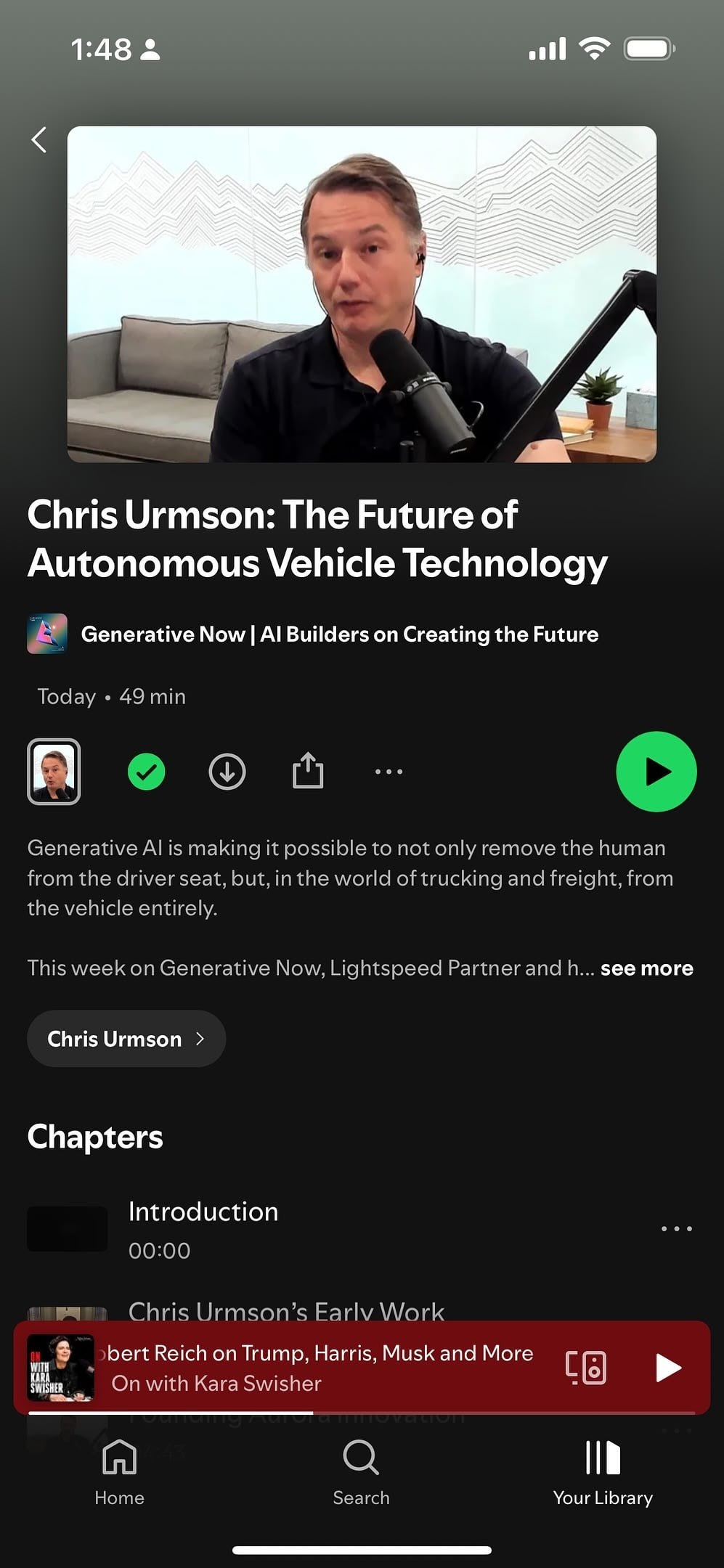Share this episode
Screen dimensions: 724x1568
coord(308,771)
